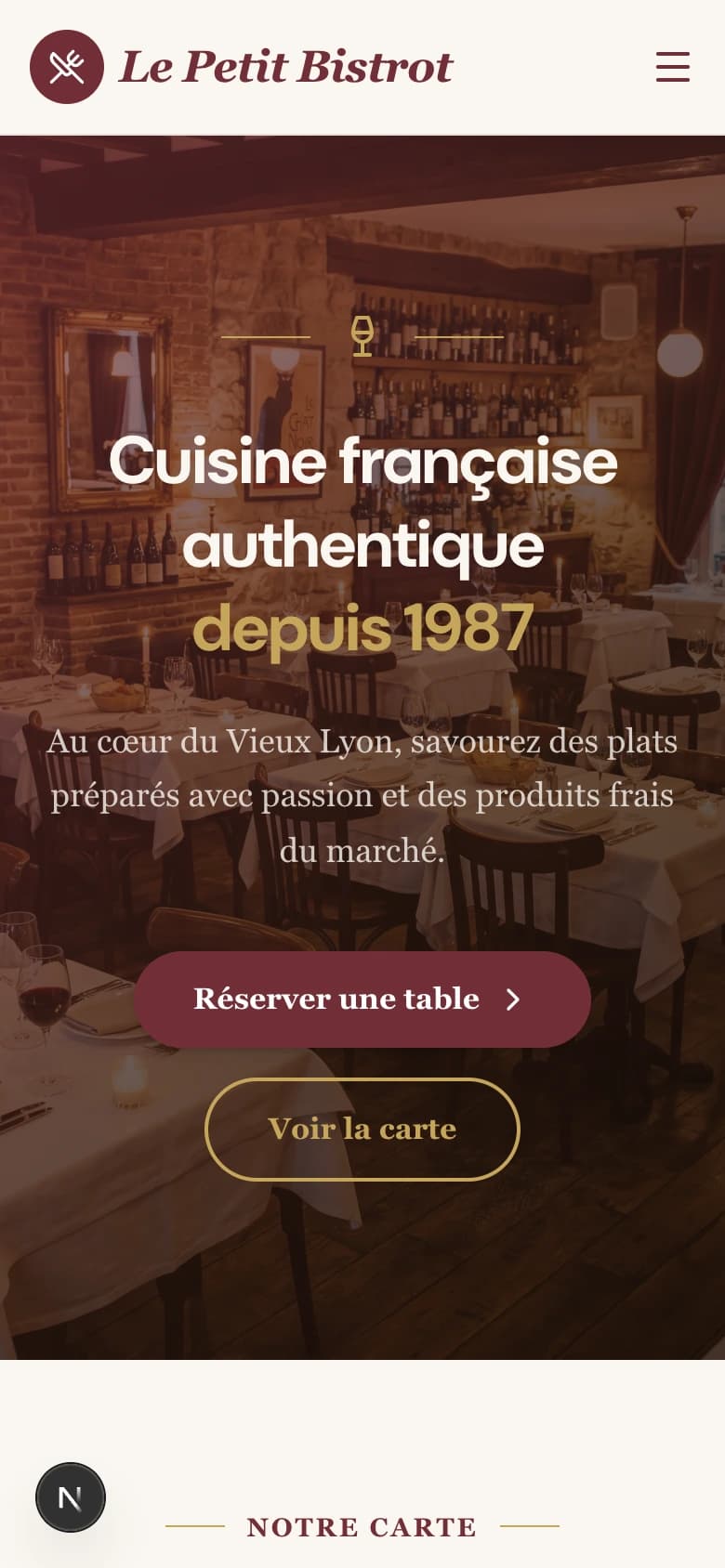Tap the restaurant emblem in the header

(67, 65)
